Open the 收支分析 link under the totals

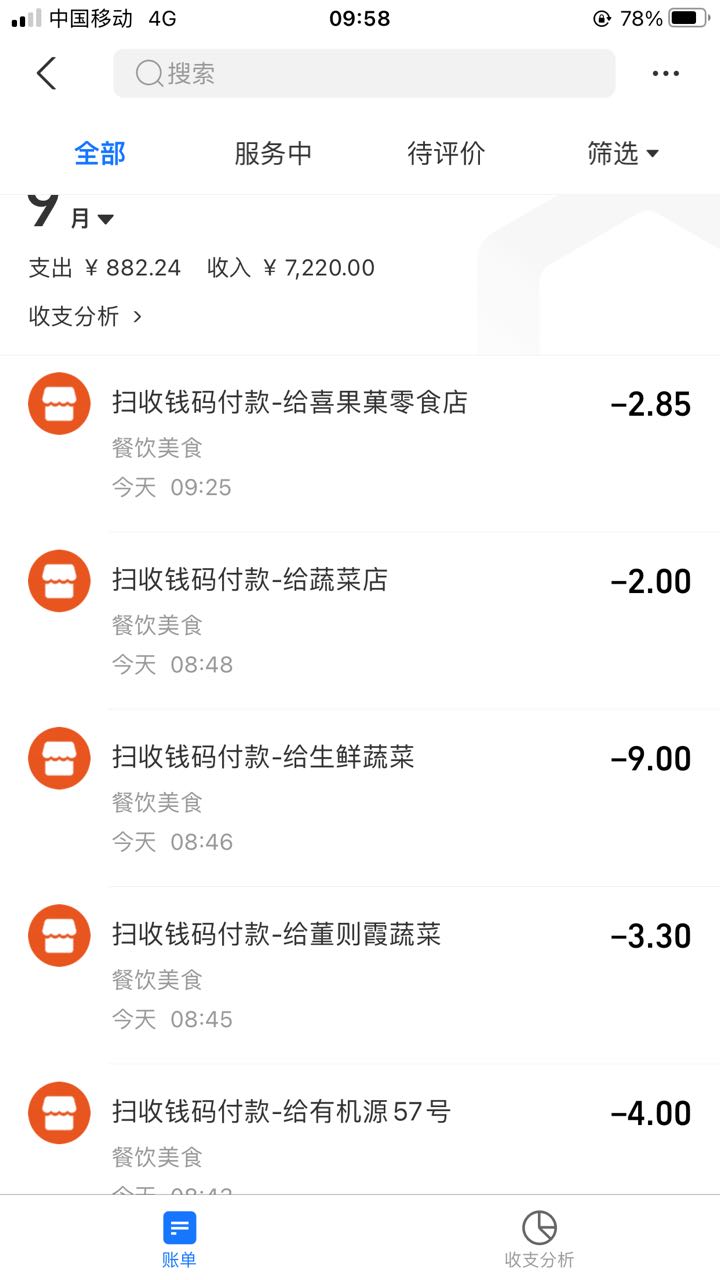tap(86, 316)
